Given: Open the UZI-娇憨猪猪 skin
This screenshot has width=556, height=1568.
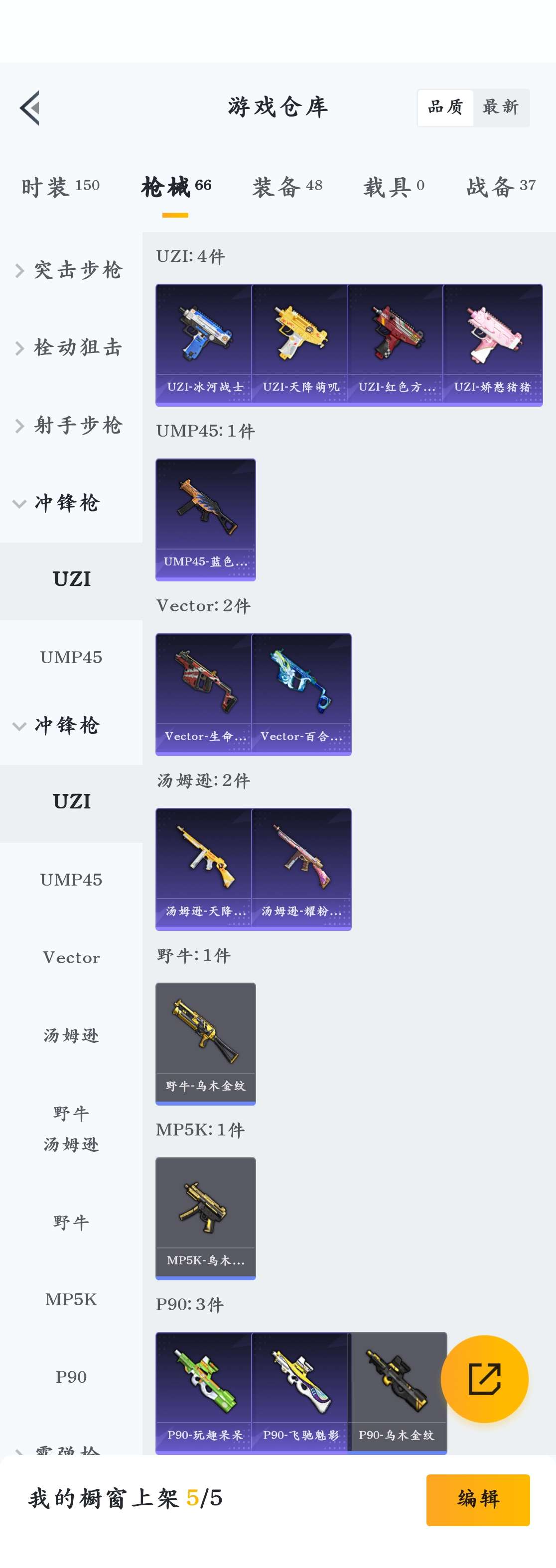Looking at the screenshot, I should click(x=492, y=344).
